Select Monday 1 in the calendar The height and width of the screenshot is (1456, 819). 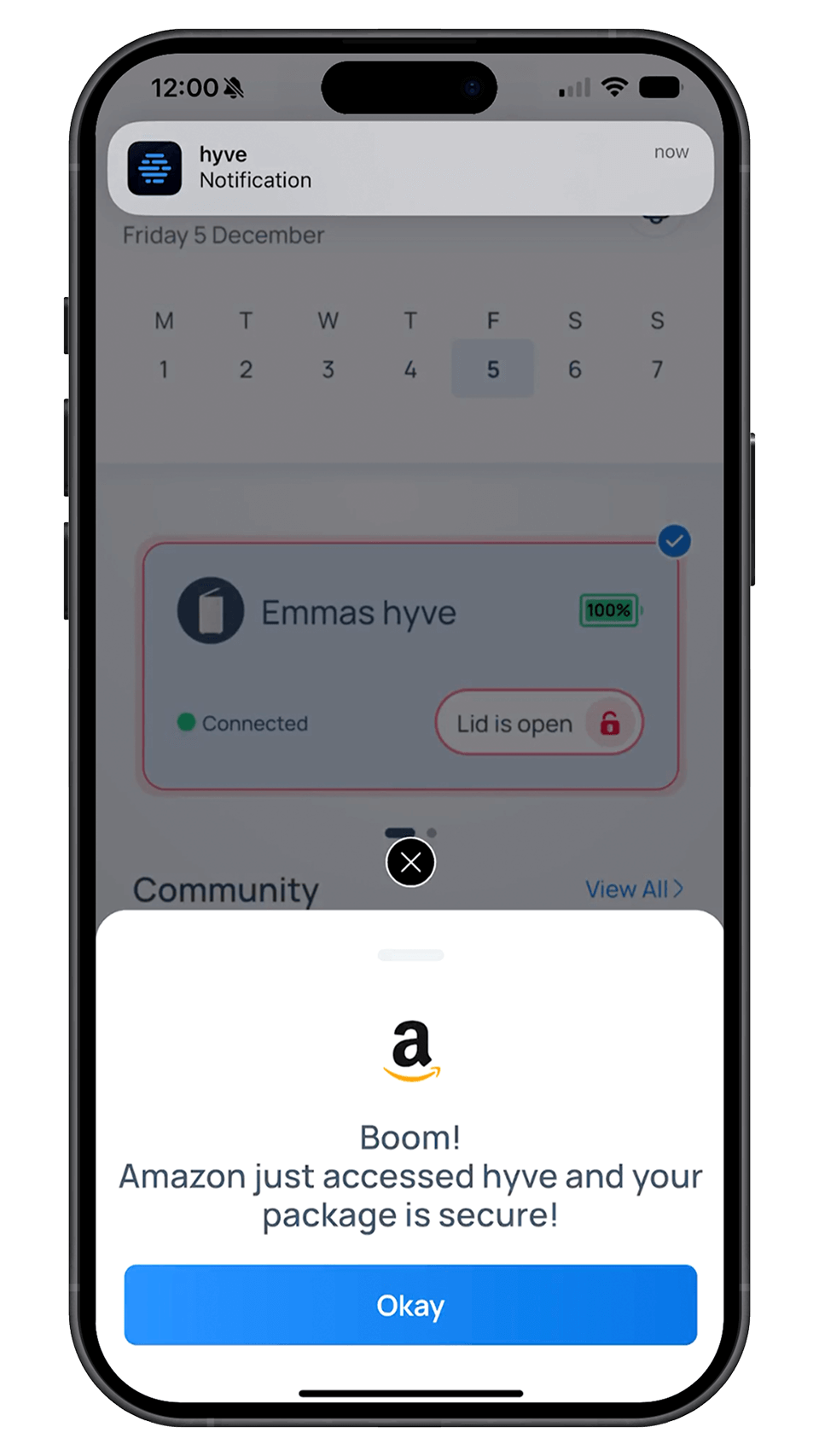click(164, 369)
